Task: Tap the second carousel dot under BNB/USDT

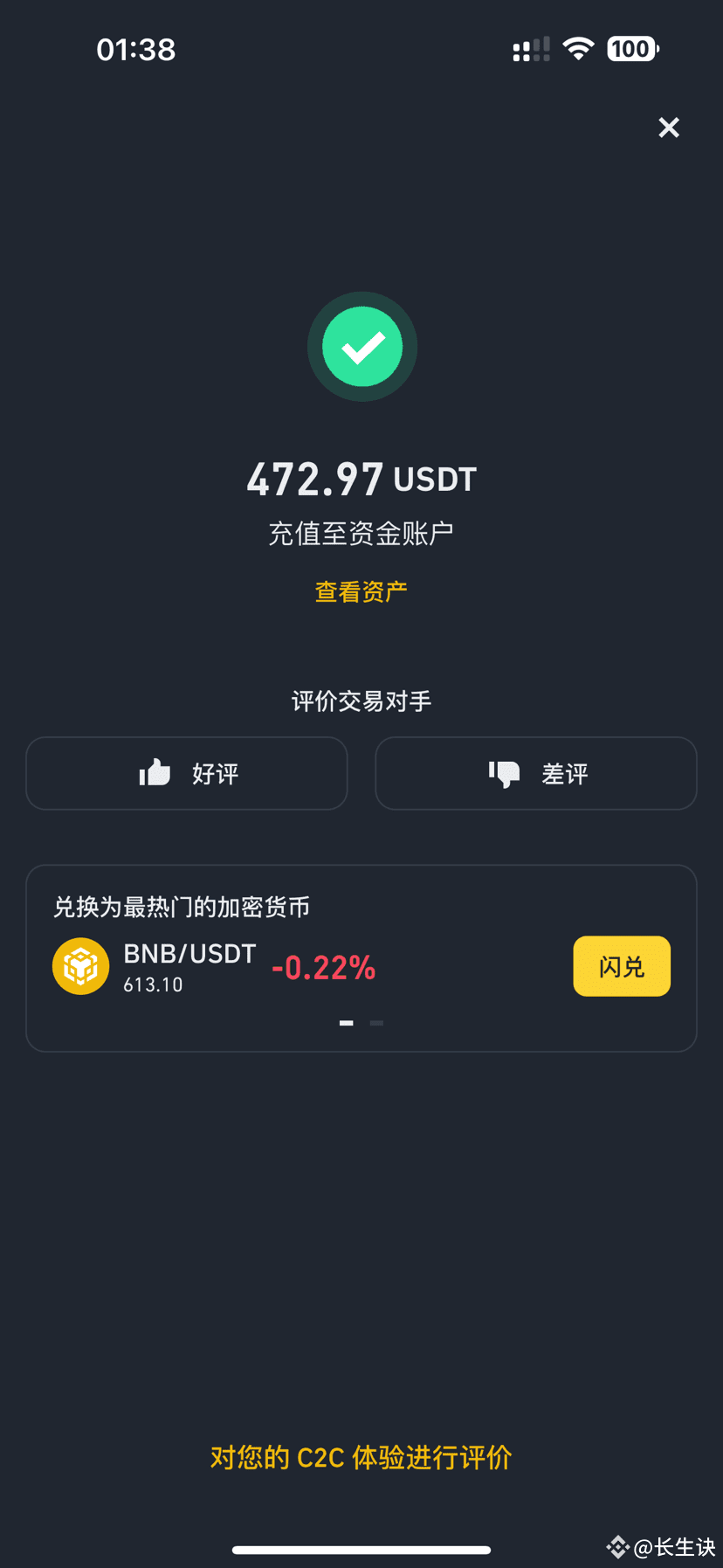Action: (x=376, y=1022)
